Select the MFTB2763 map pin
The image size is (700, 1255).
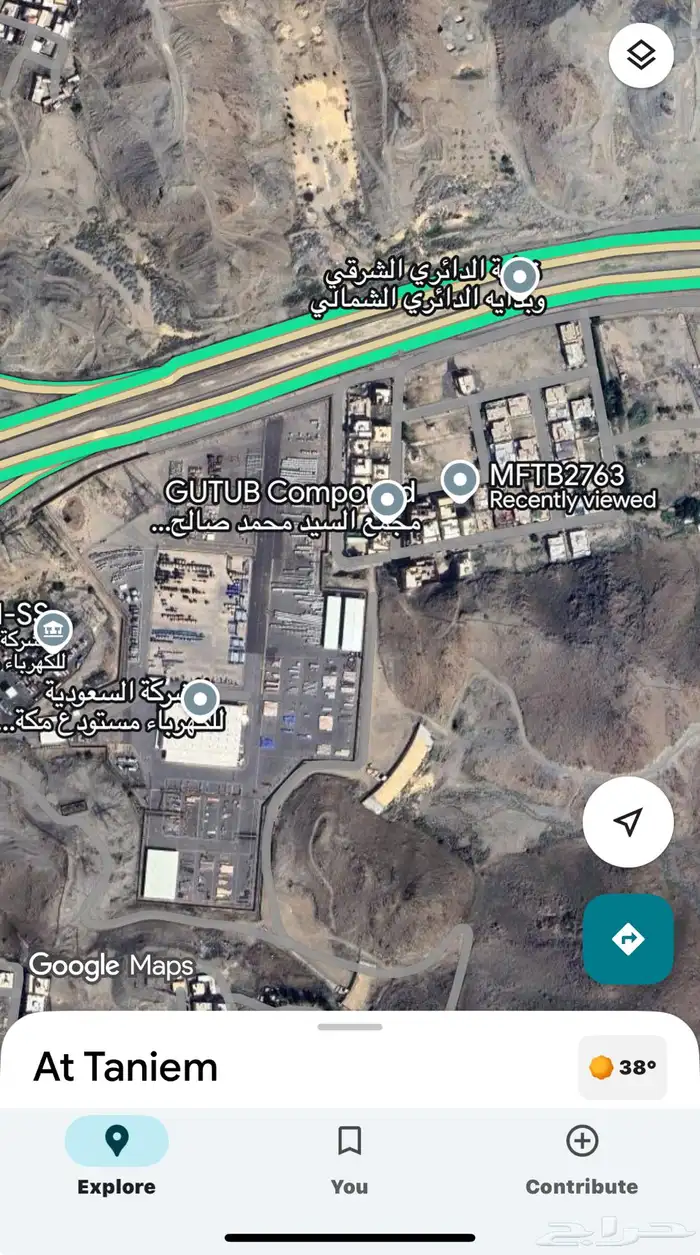click(460, 481)
